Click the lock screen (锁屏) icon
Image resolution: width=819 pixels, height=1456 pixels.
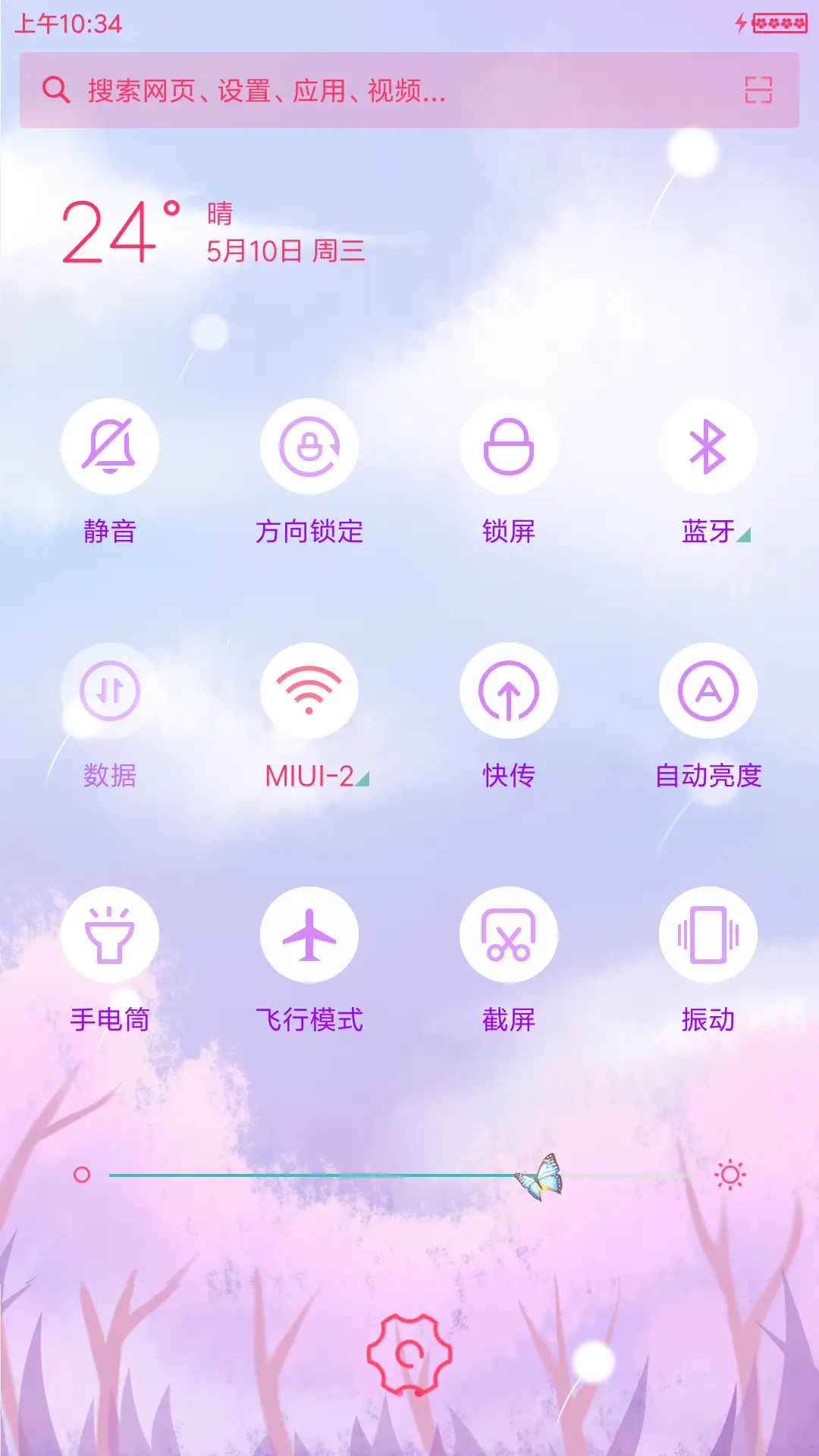tap(510, 447)
